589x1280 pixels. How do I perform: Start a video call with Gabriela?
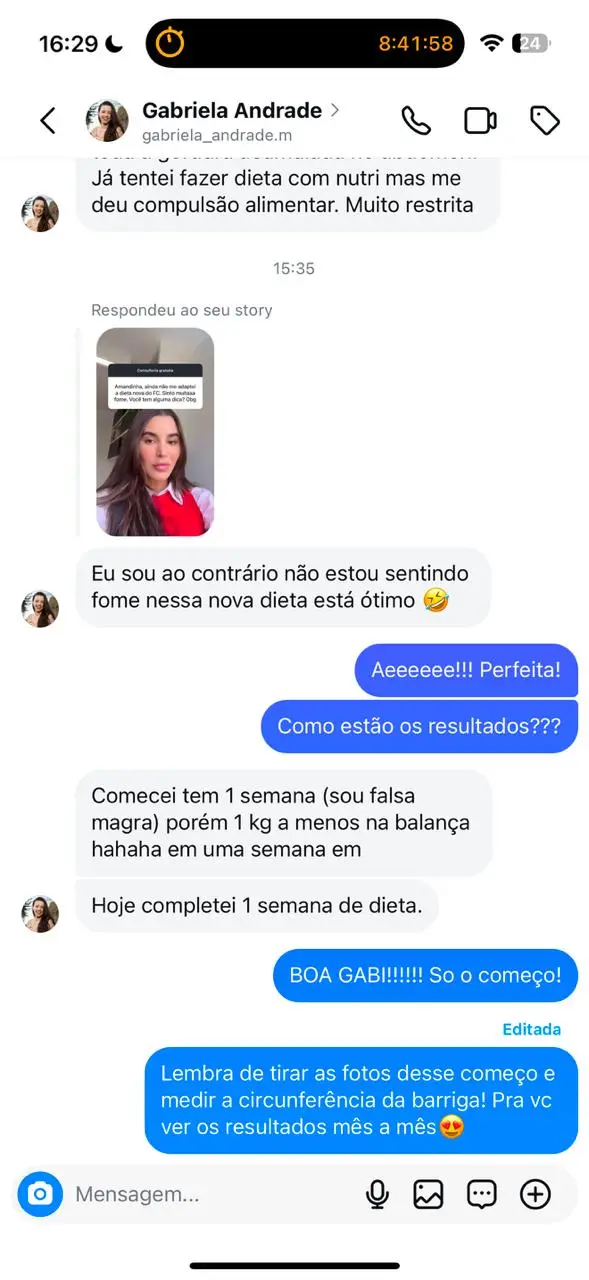click(481, 121)
